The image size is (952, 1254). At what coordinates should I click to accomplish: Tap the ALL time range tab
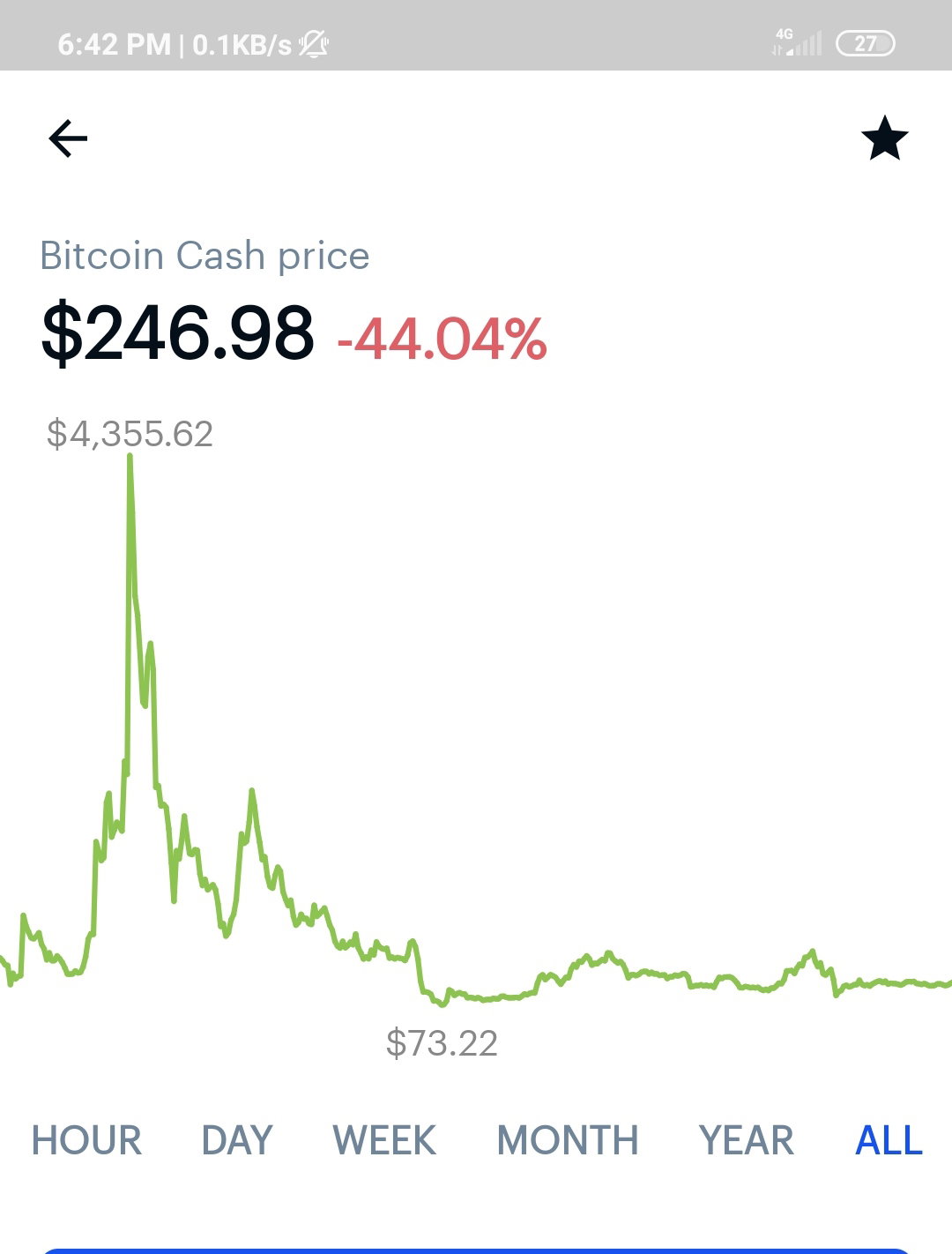click(889, 1140)
